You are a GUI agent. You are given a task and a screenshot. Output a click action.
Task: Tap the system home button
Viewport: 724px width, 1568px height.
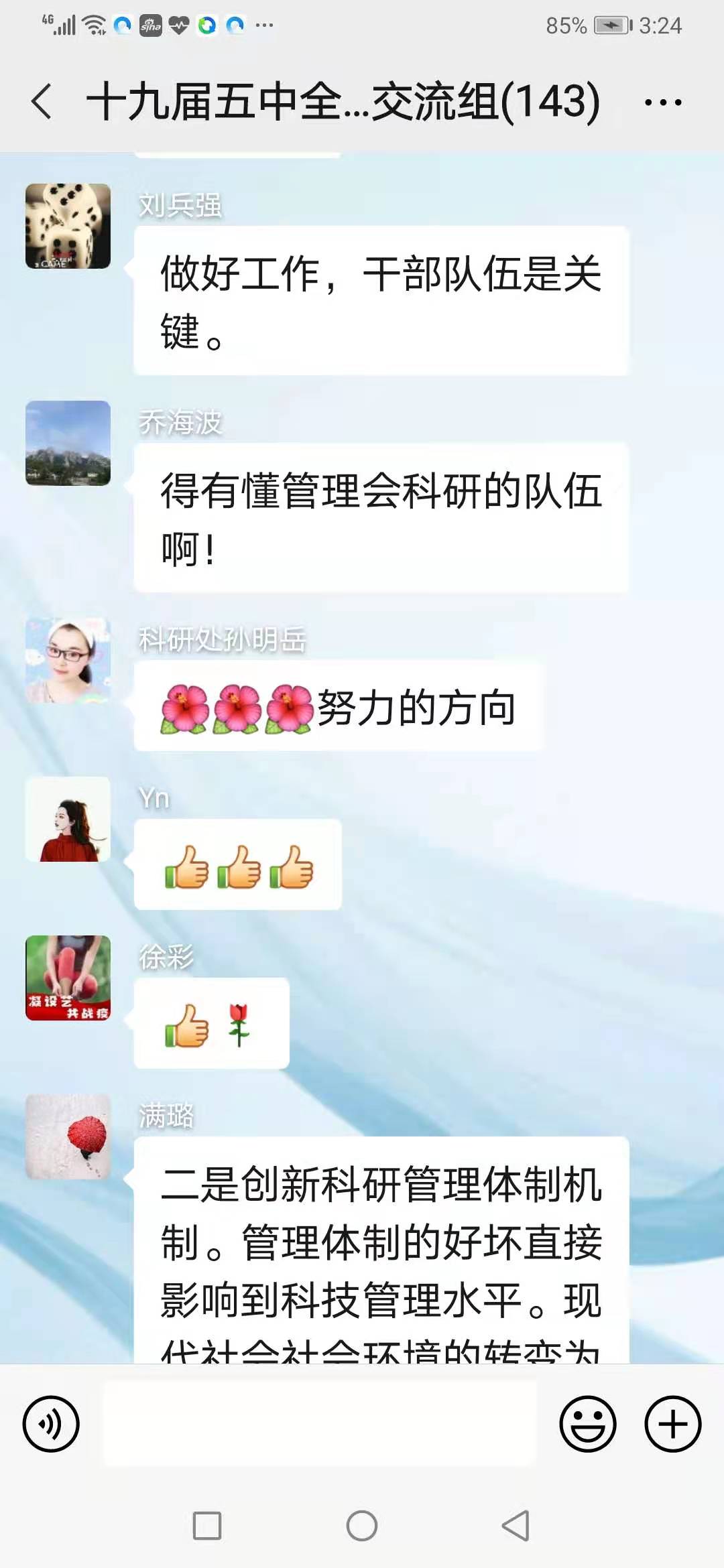[x=362, y=1526]
